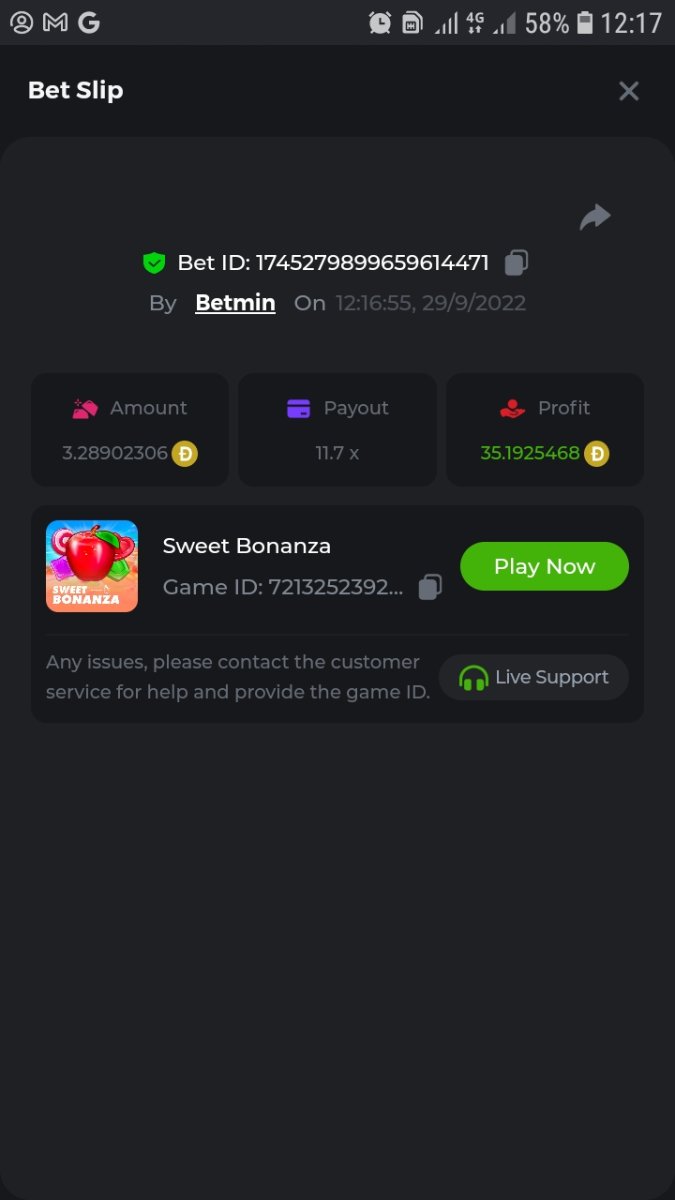Viewport: 675px width, 1200px height.
Task: Open Betmin's profile link
Action: 235,303
